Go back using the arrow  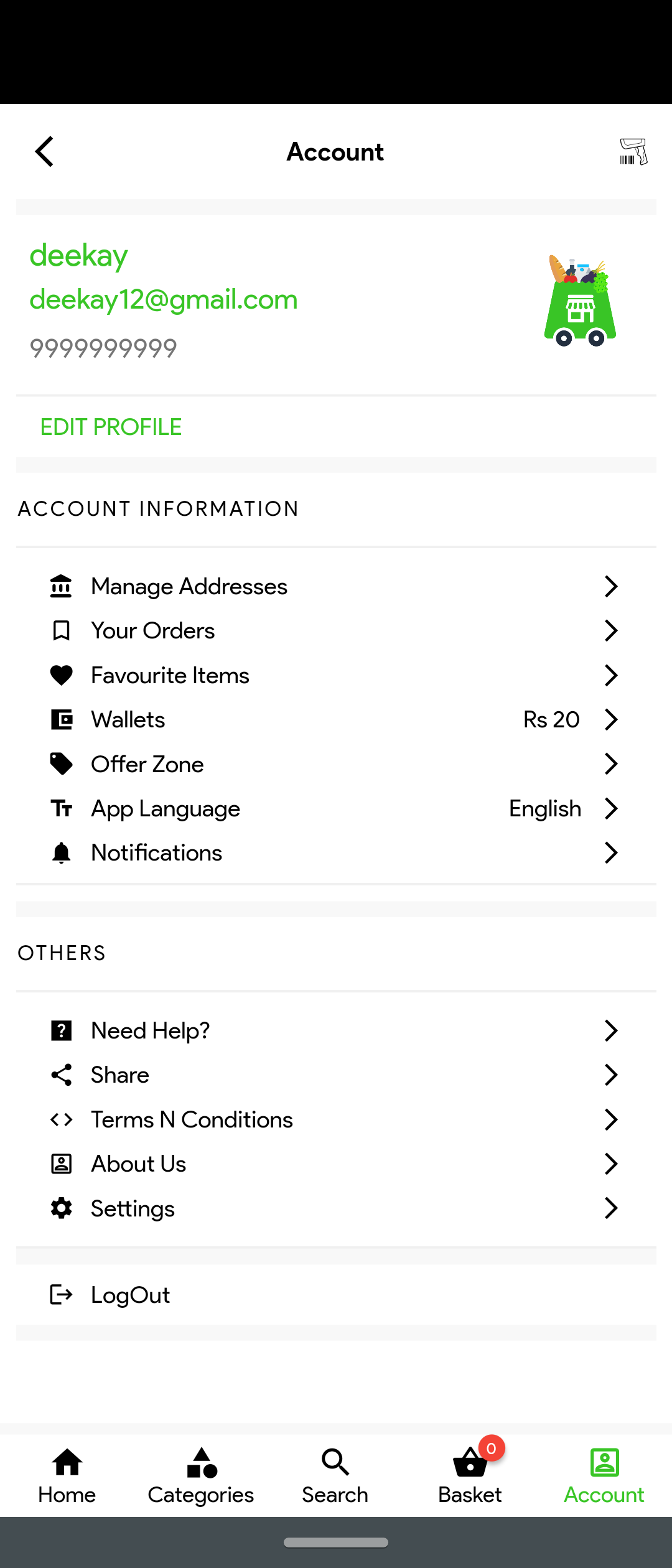44,151
